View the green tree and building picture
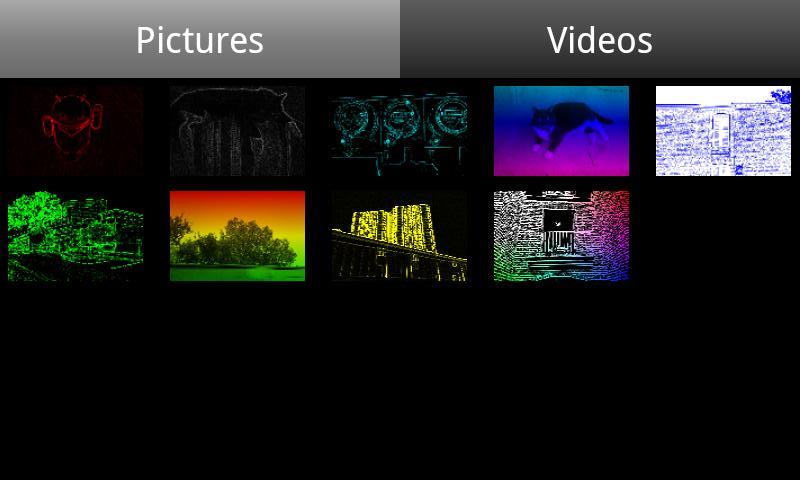The width and height of the screenshot is (800, 480). point(75,236)
